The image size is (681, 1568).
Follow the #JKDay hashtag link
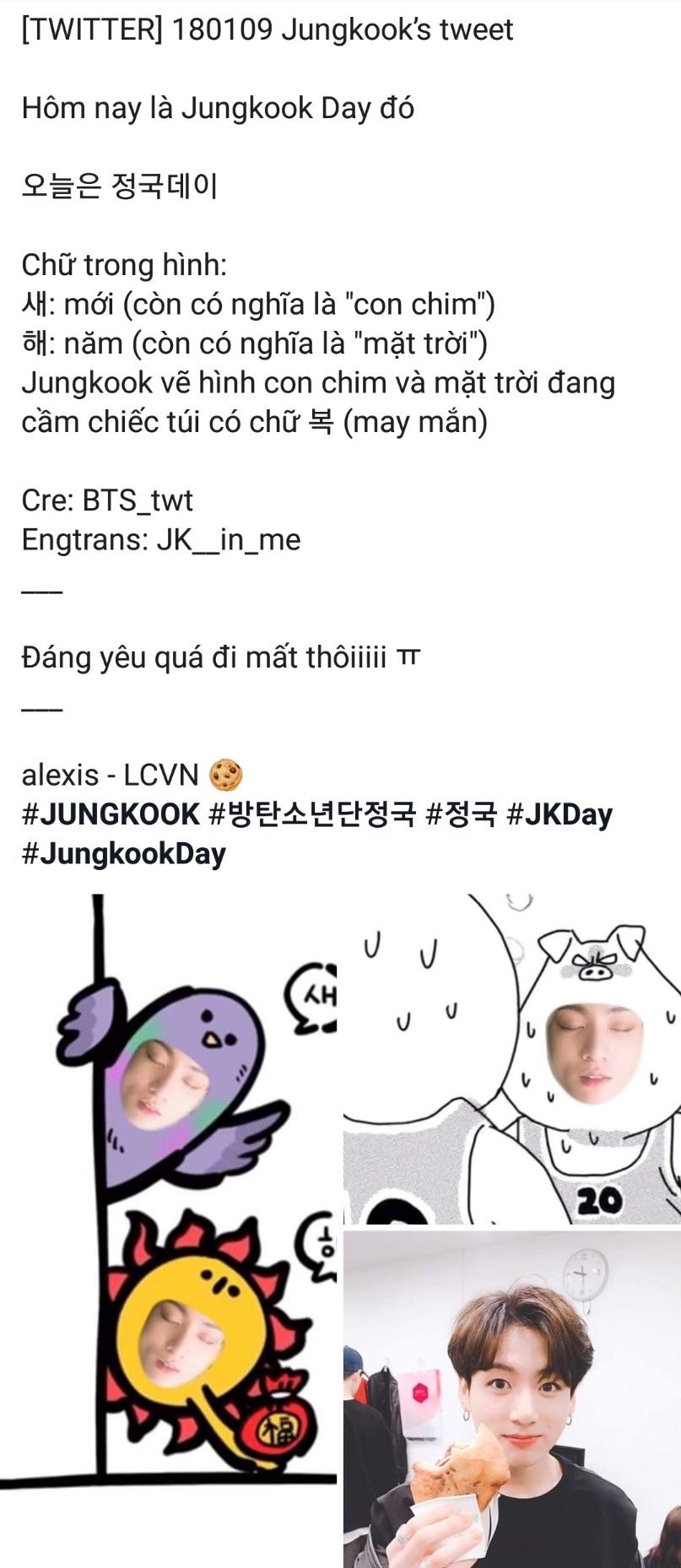(559, 814)
